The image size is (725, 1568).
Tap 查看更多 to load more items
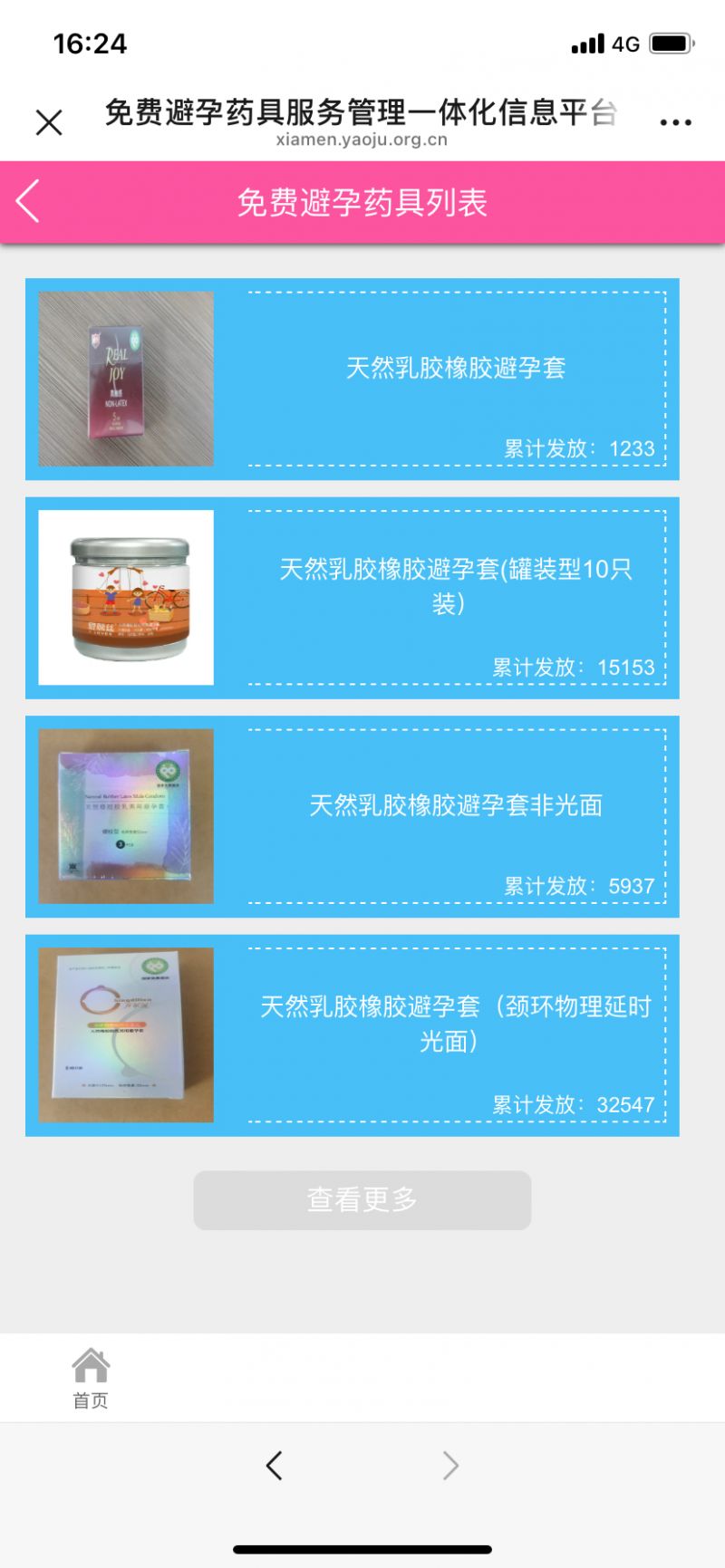click(x=362, y=1199)
